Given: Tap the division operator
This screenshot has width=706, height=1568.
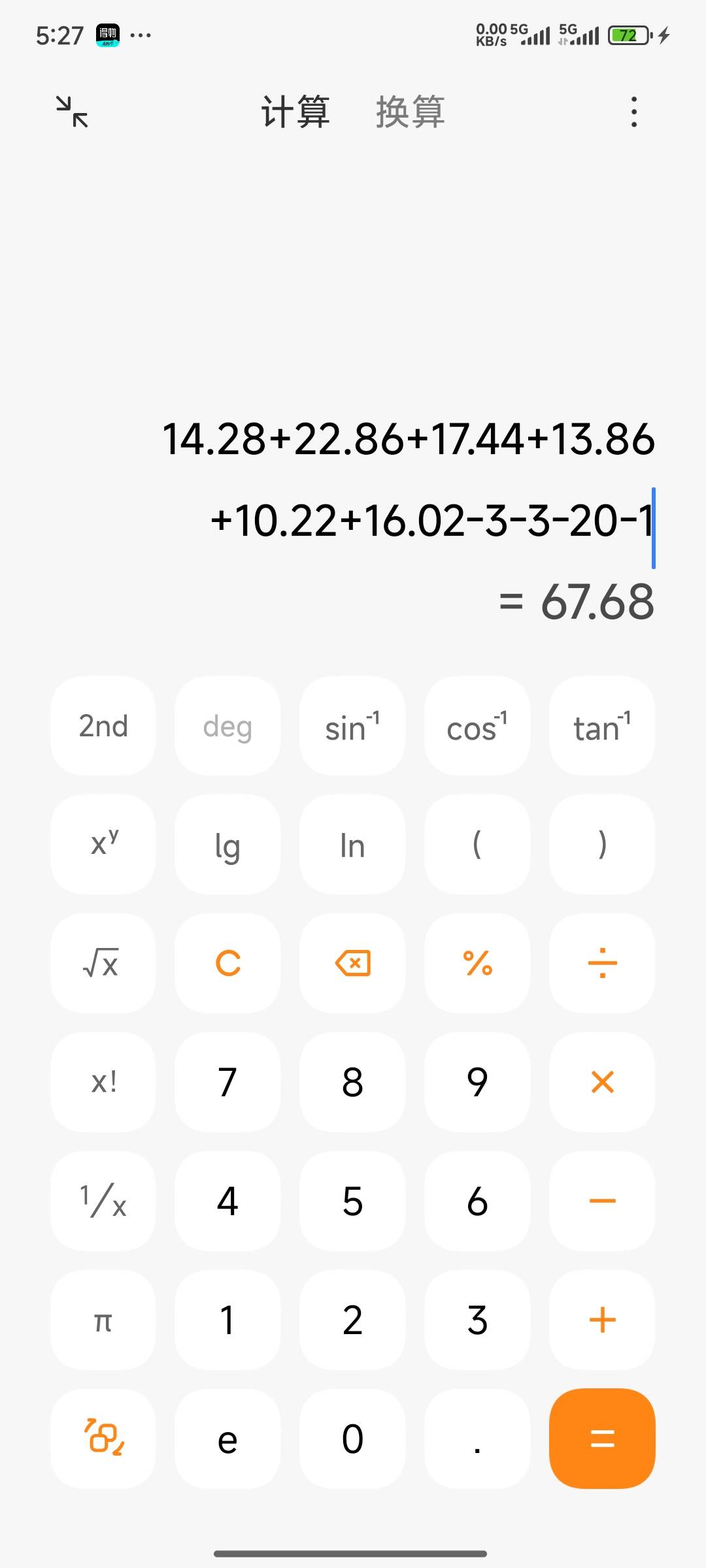Looking at the screenshot, I should click(x=602, y=964).
